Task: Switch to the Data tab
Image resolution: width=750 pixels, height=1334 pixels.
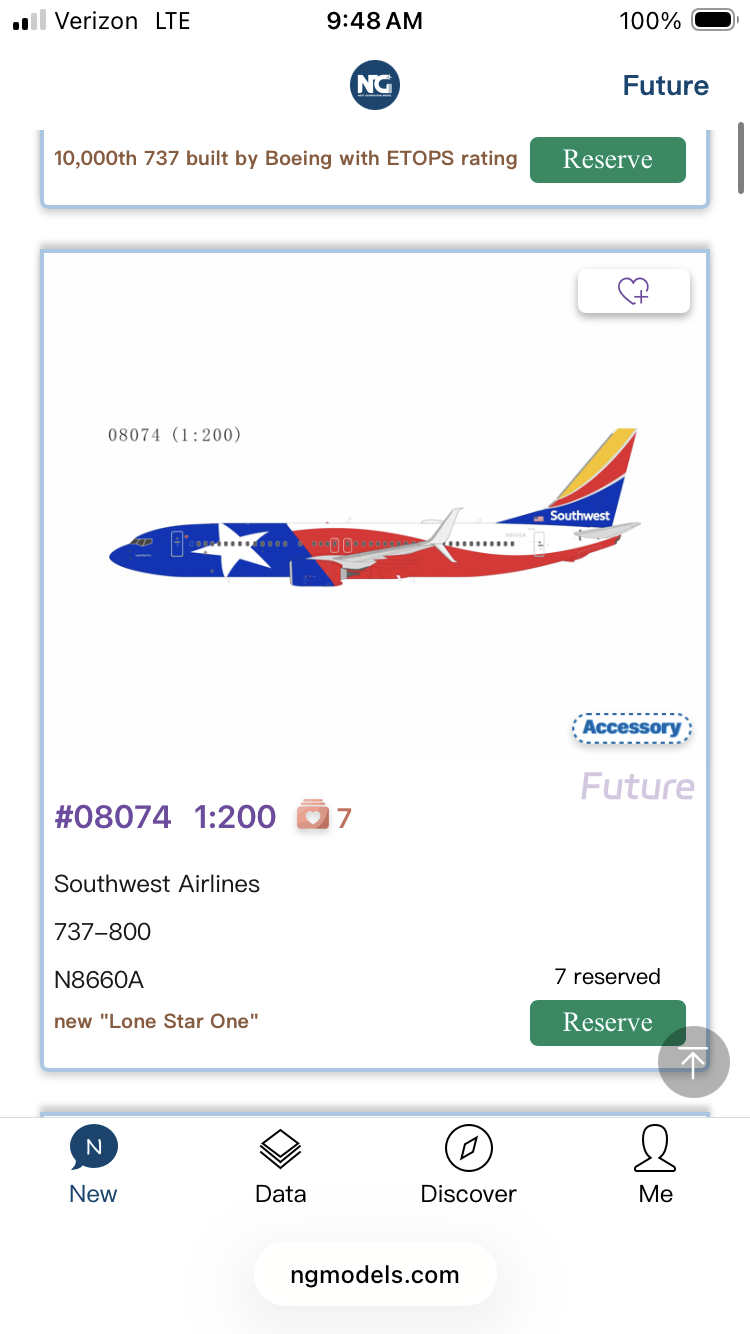Action: (x=281, y=1165)
